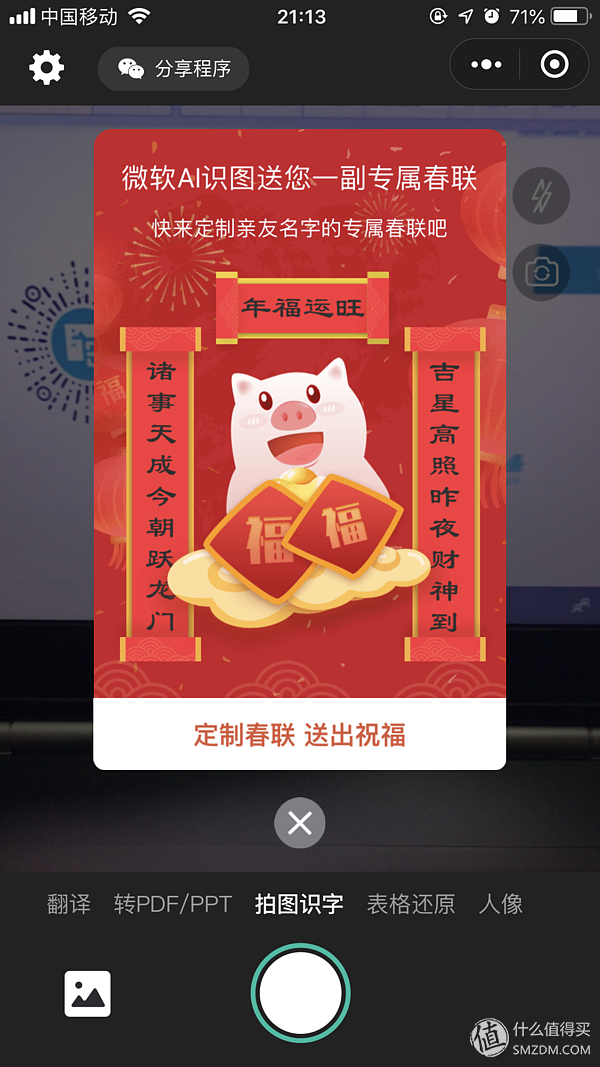Switch to 表格还原 mode

411,905
